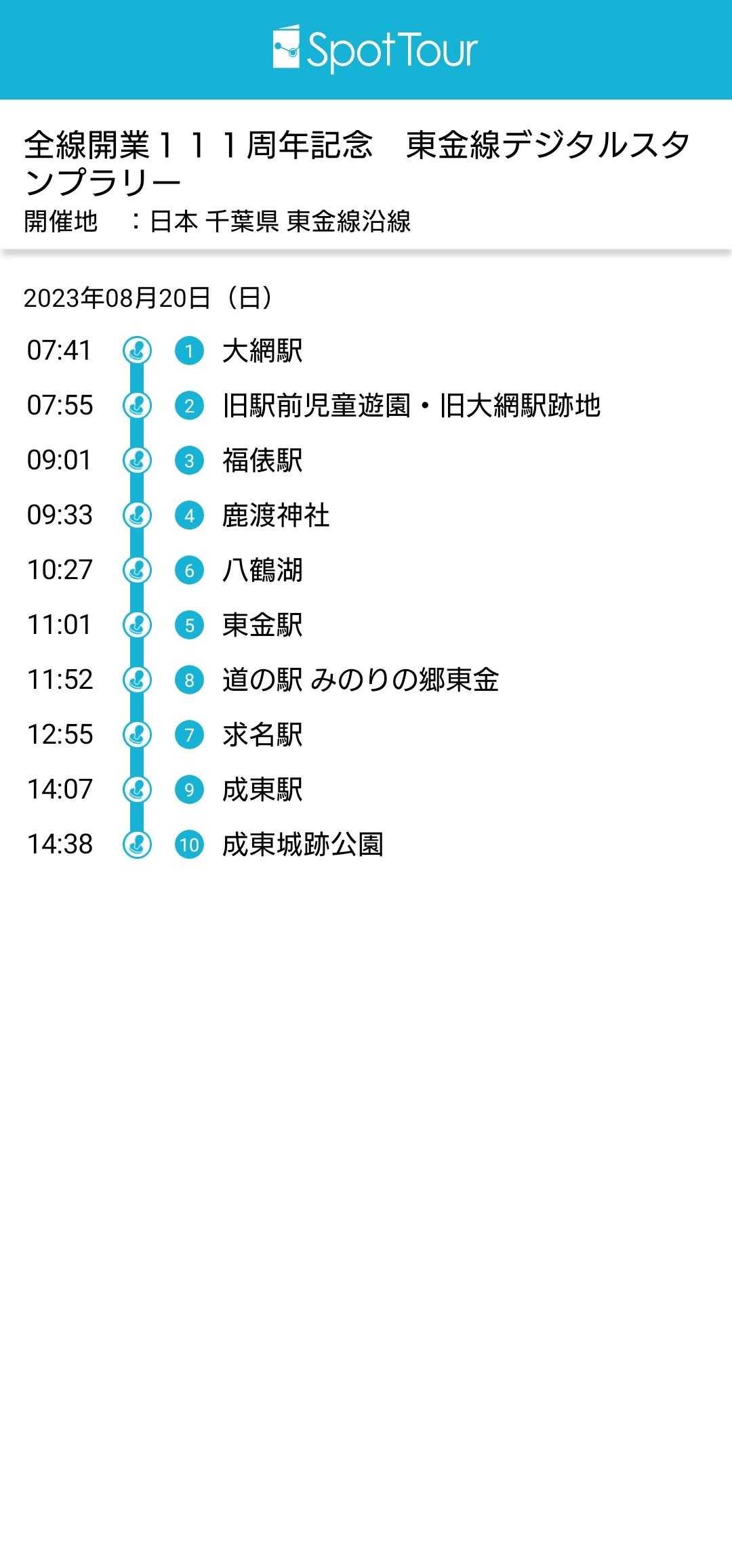View 道の駅 みのりの郷東金 spot

click(360, 680)
